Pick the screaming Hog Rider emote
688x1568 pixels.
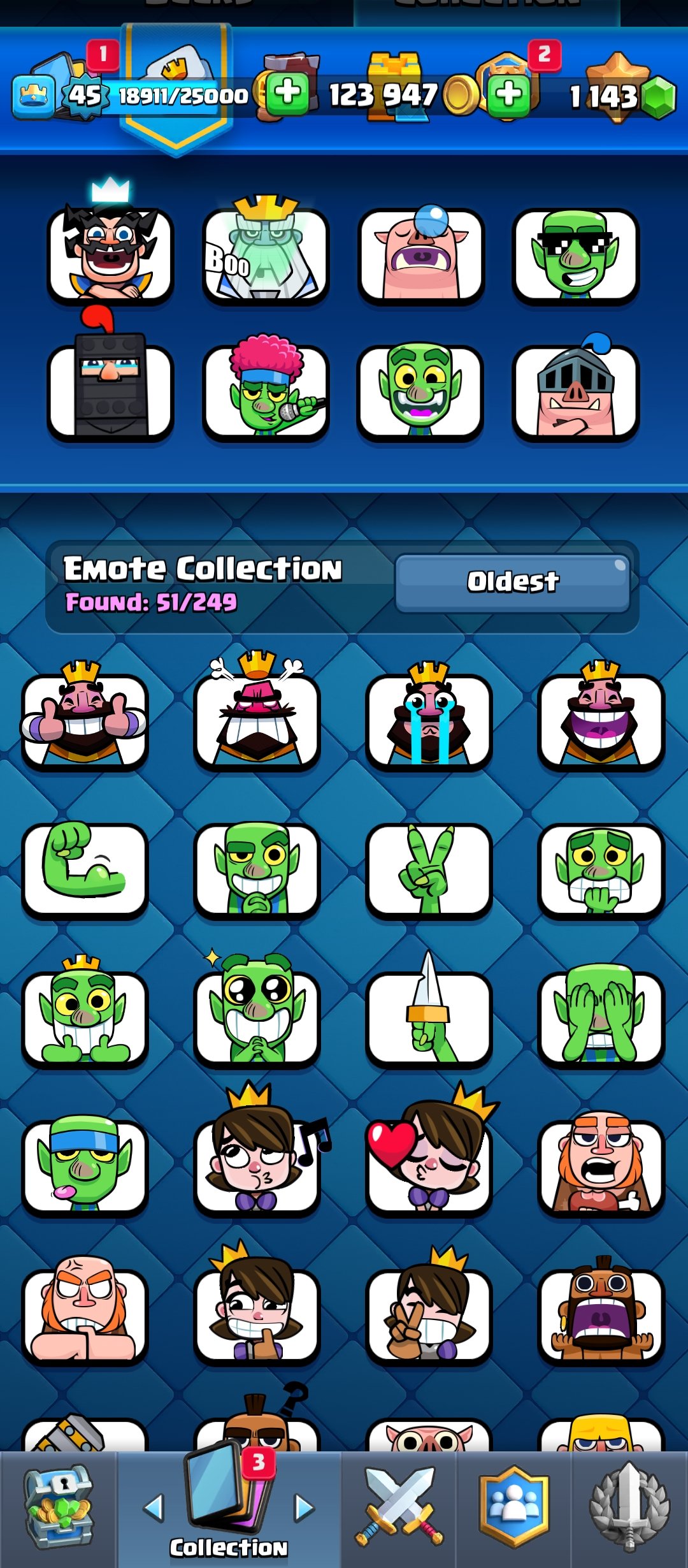601,1316
